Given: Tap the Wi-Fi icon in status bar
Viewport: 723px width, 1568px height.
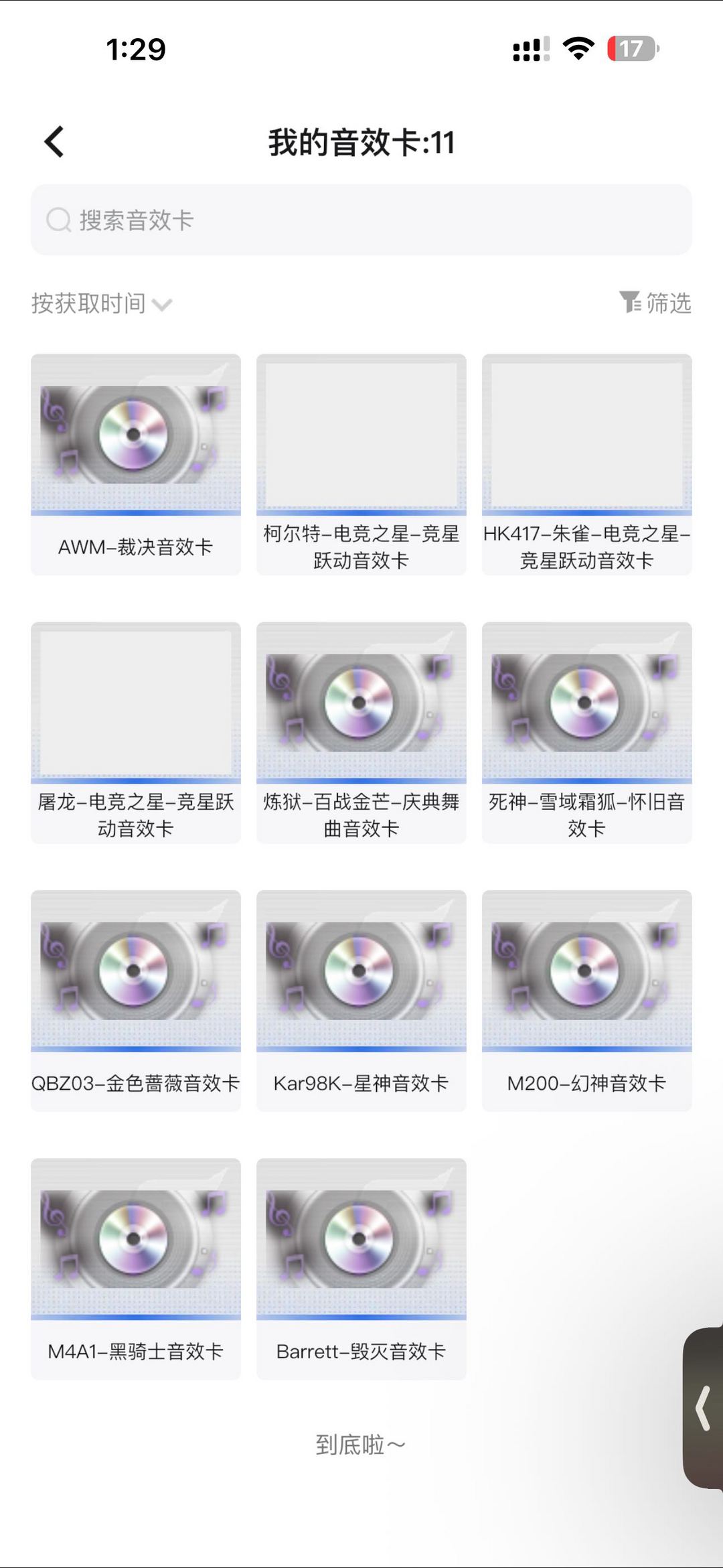Looking at the screenshot, I should 578,47.
